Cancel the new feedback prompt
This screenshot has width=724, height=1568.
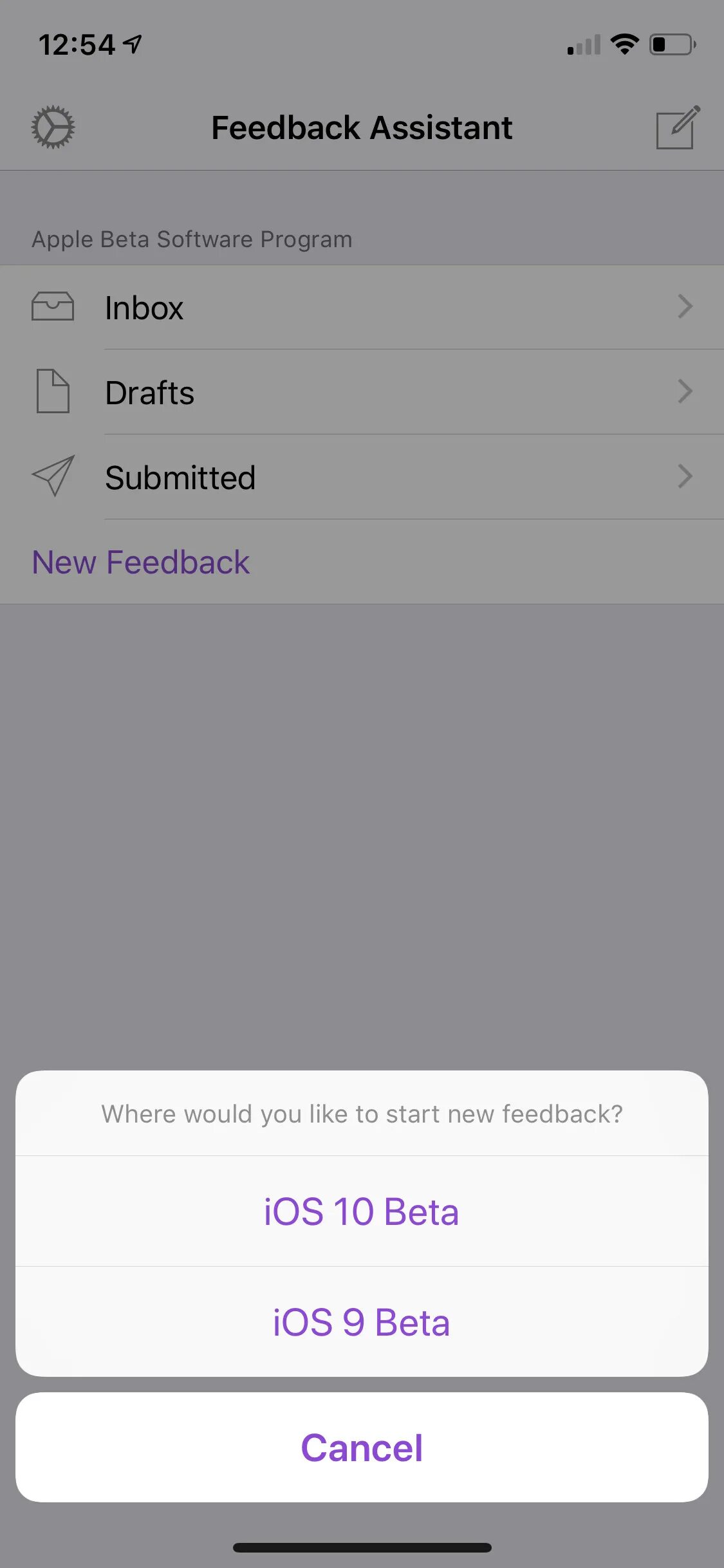coord(362,1448)
